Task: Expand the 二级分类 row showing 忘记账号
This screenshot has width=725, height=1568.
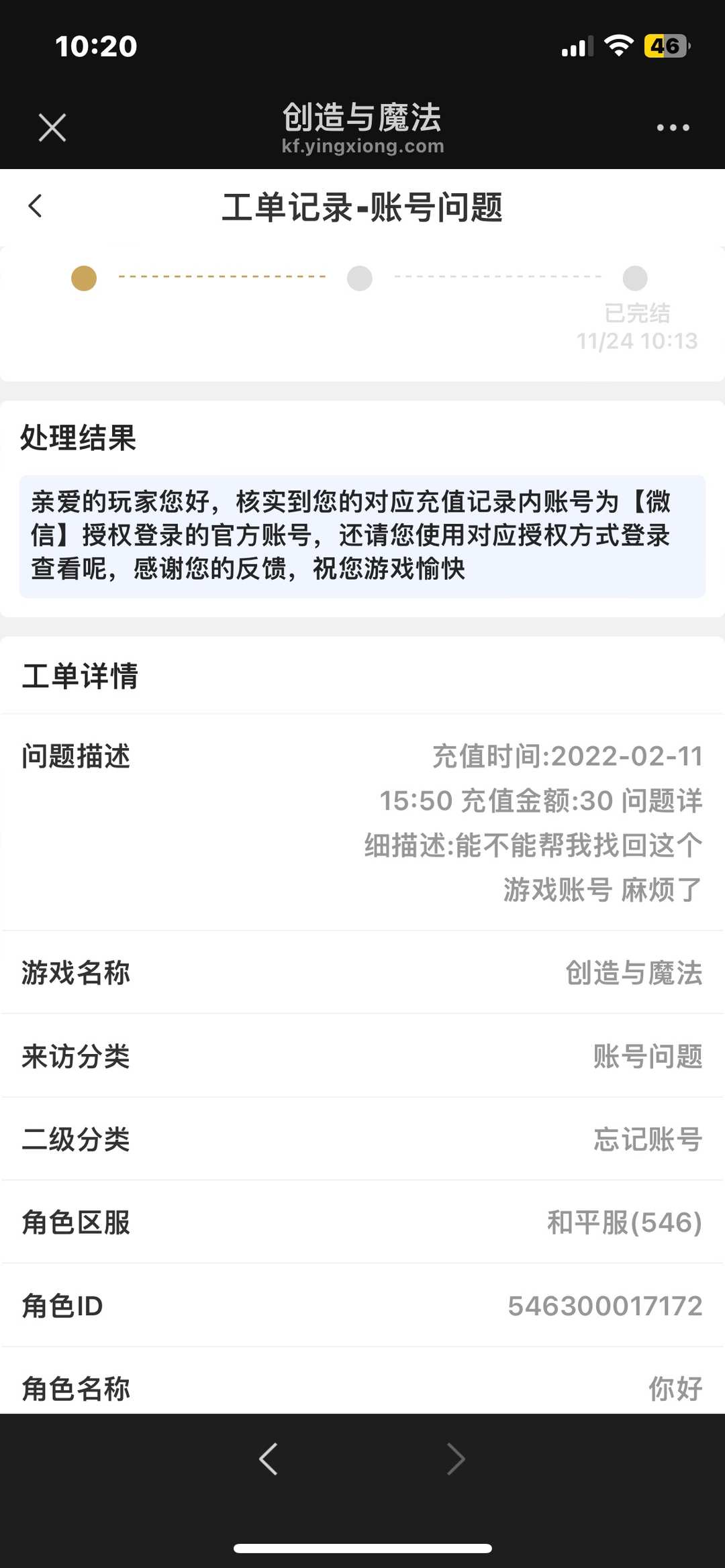Action: pos(362,1140)
